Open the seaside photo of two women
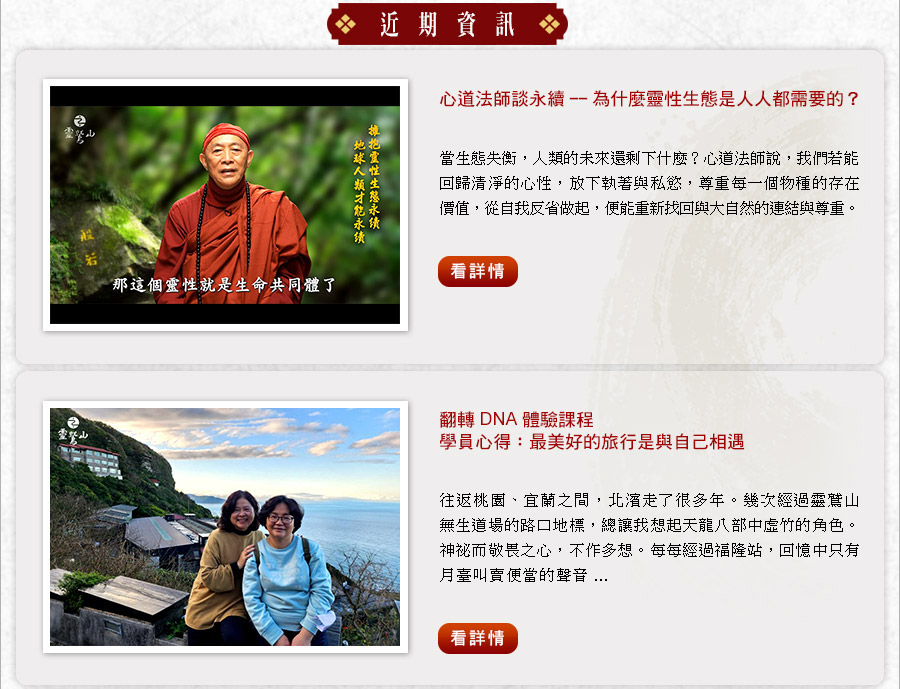This screenshot has width=900, height=689. pyautogui.click(x=225, y=526)
